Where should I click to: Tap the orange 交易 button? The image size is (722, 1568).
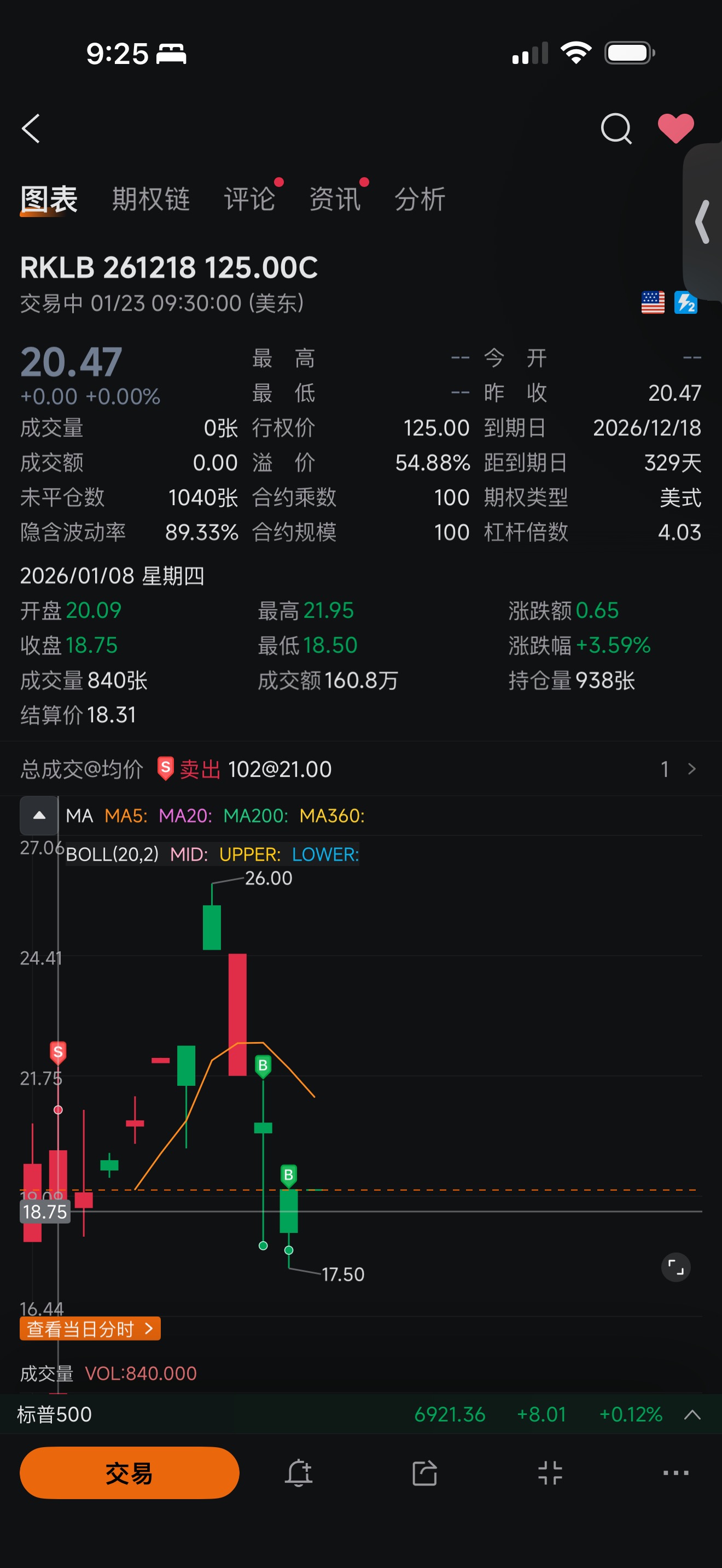point(129,1472)
